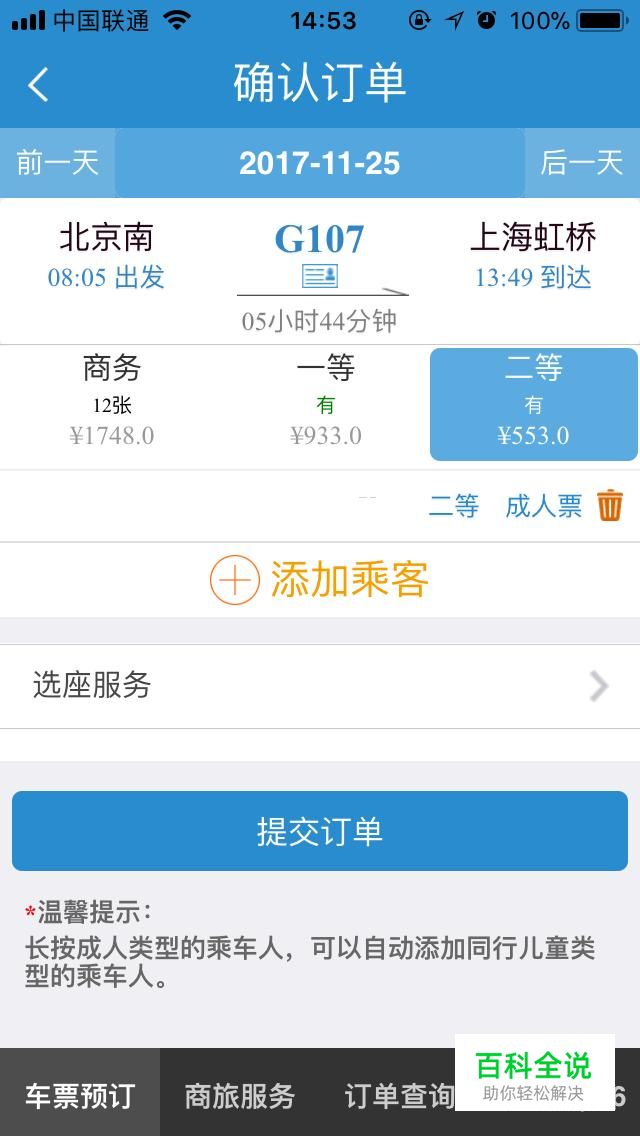The height and width of the screenshot is (1136, 640).
Task: Open the 选座服务 seat selection row
Action: [320, 686]
